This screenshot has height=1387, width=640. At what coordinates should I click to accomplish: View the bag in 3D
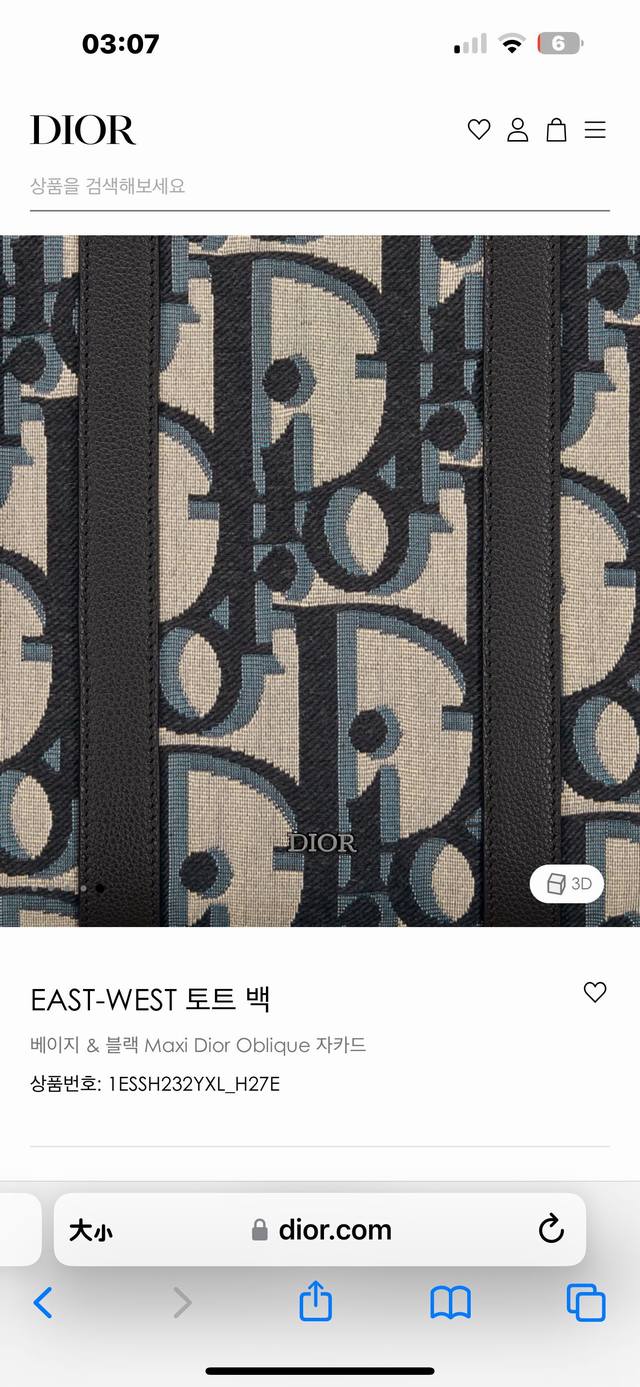coord(567,884)
